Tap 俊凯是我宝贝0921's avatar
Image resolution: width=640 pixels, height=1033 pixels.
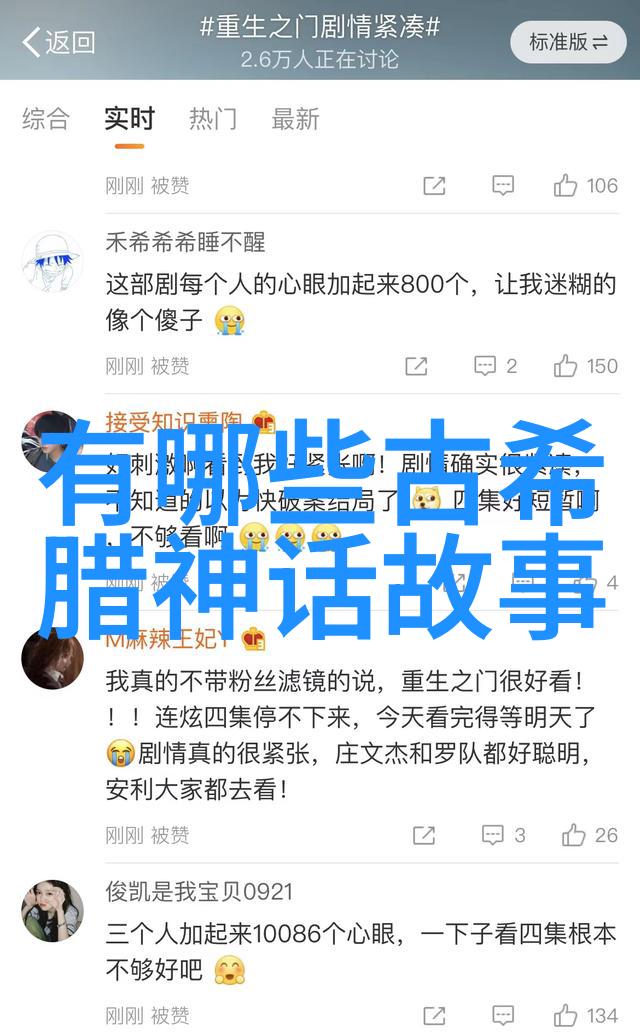point(52,911)
